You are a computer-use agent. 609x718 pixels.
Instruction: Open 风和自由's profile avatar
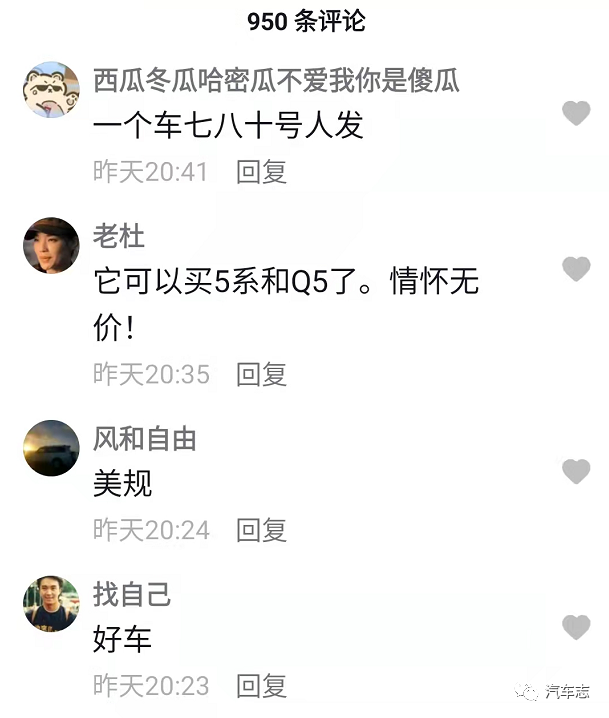[51, 448]
